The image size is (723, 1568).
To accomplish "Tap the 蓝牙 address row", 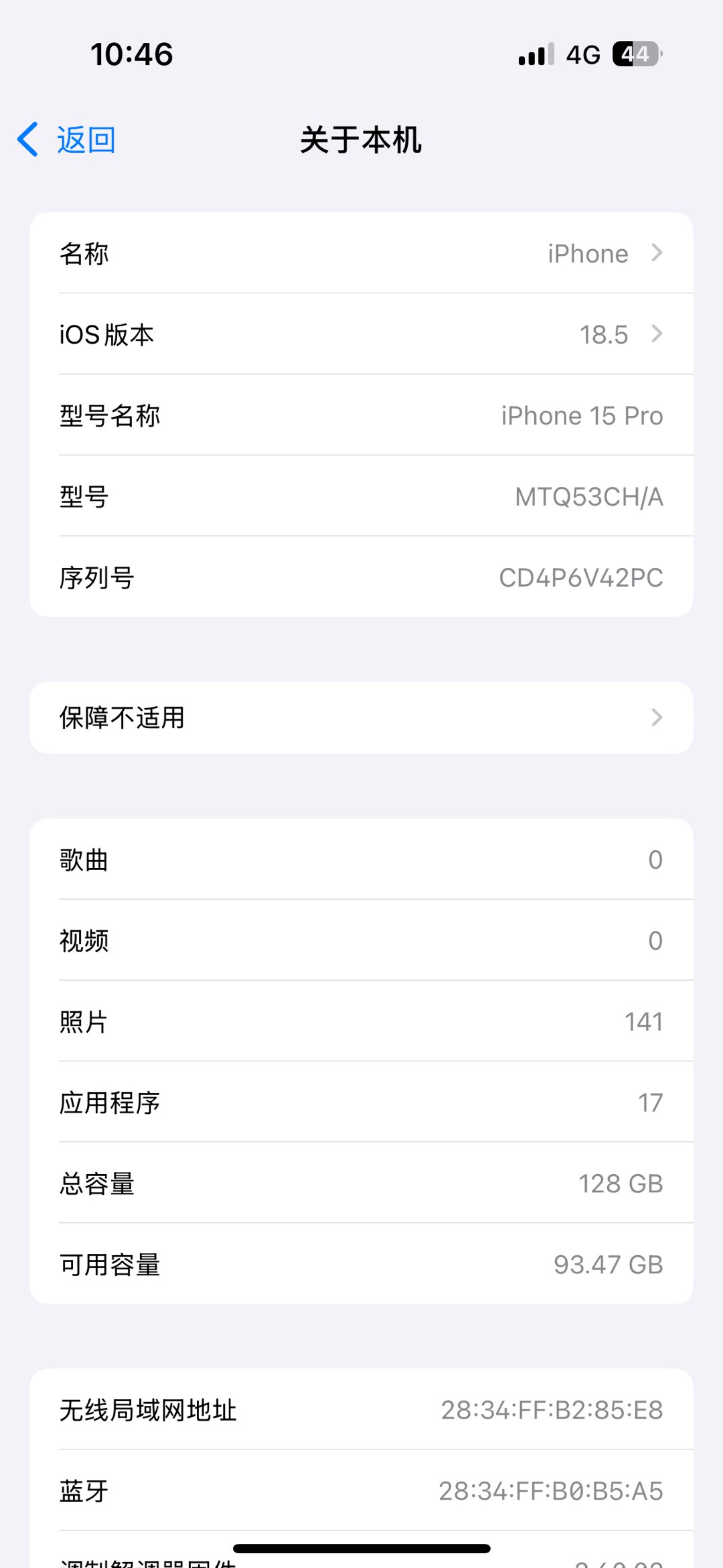I will point(361,1490).
